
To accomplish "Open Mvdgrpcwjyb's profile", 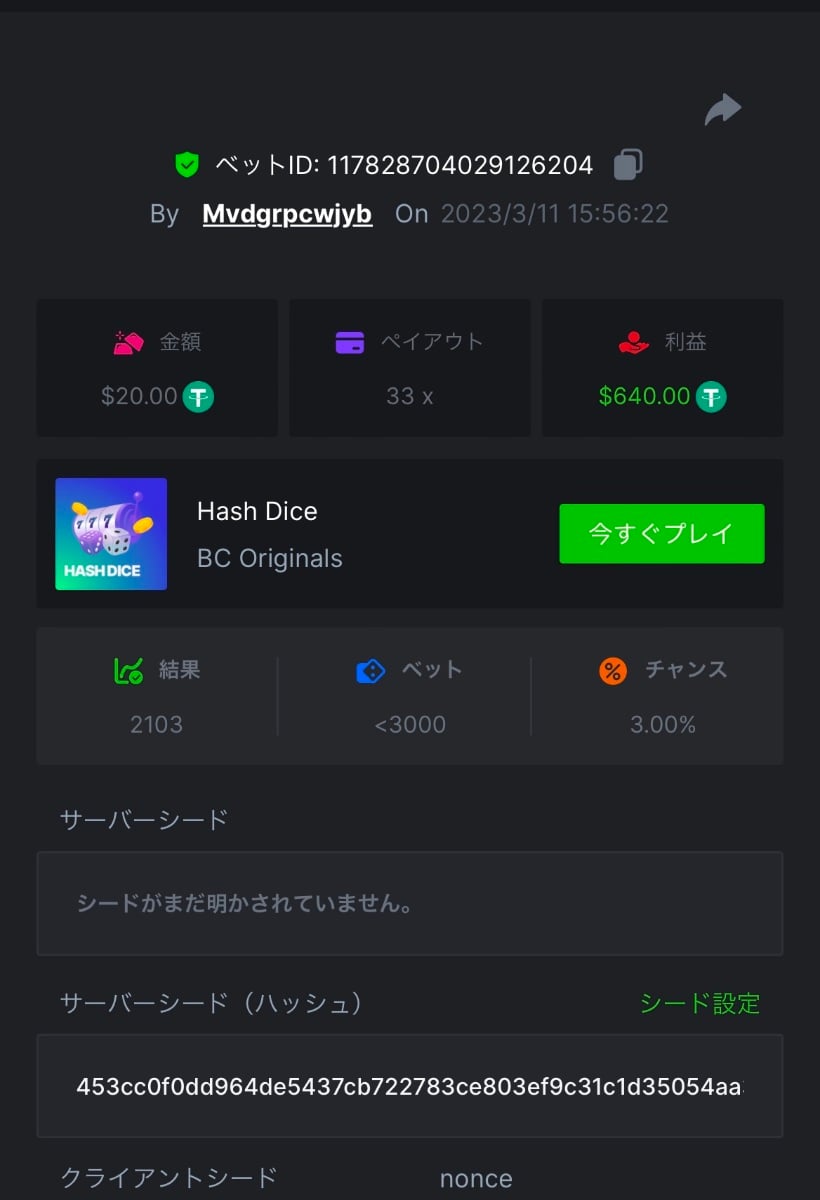I will (287, 214).
